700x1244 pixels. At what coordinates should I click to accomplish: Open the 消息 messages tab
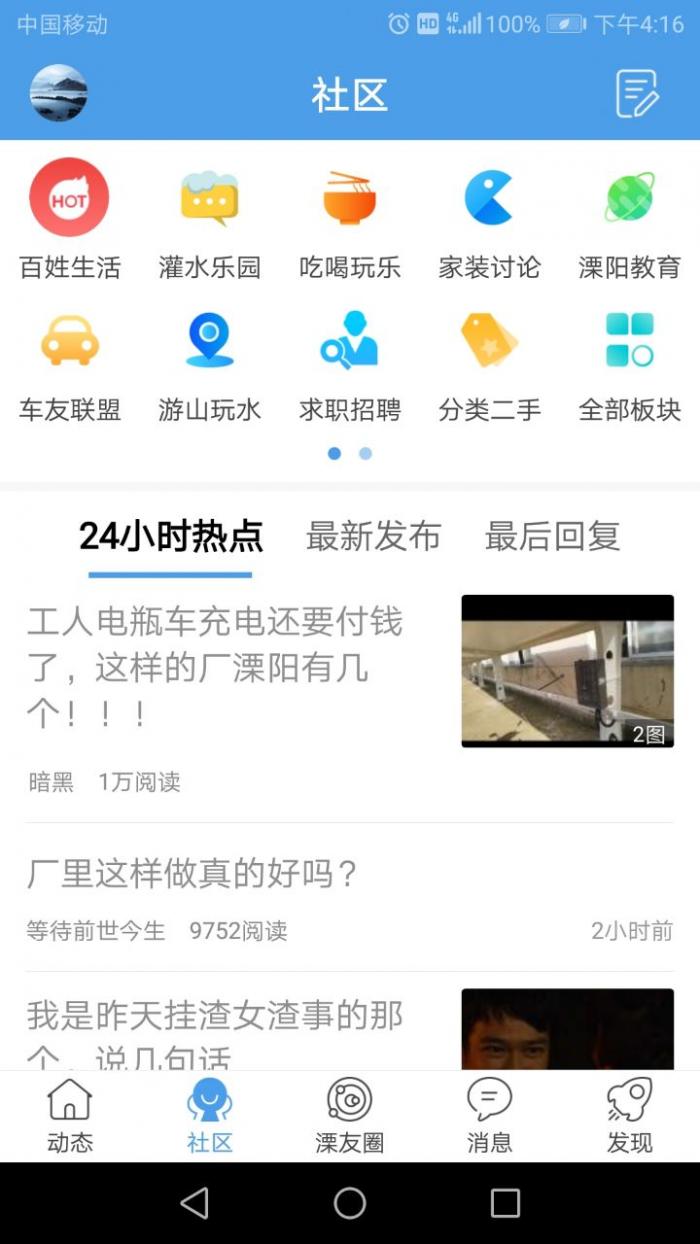click(489, 1116)
